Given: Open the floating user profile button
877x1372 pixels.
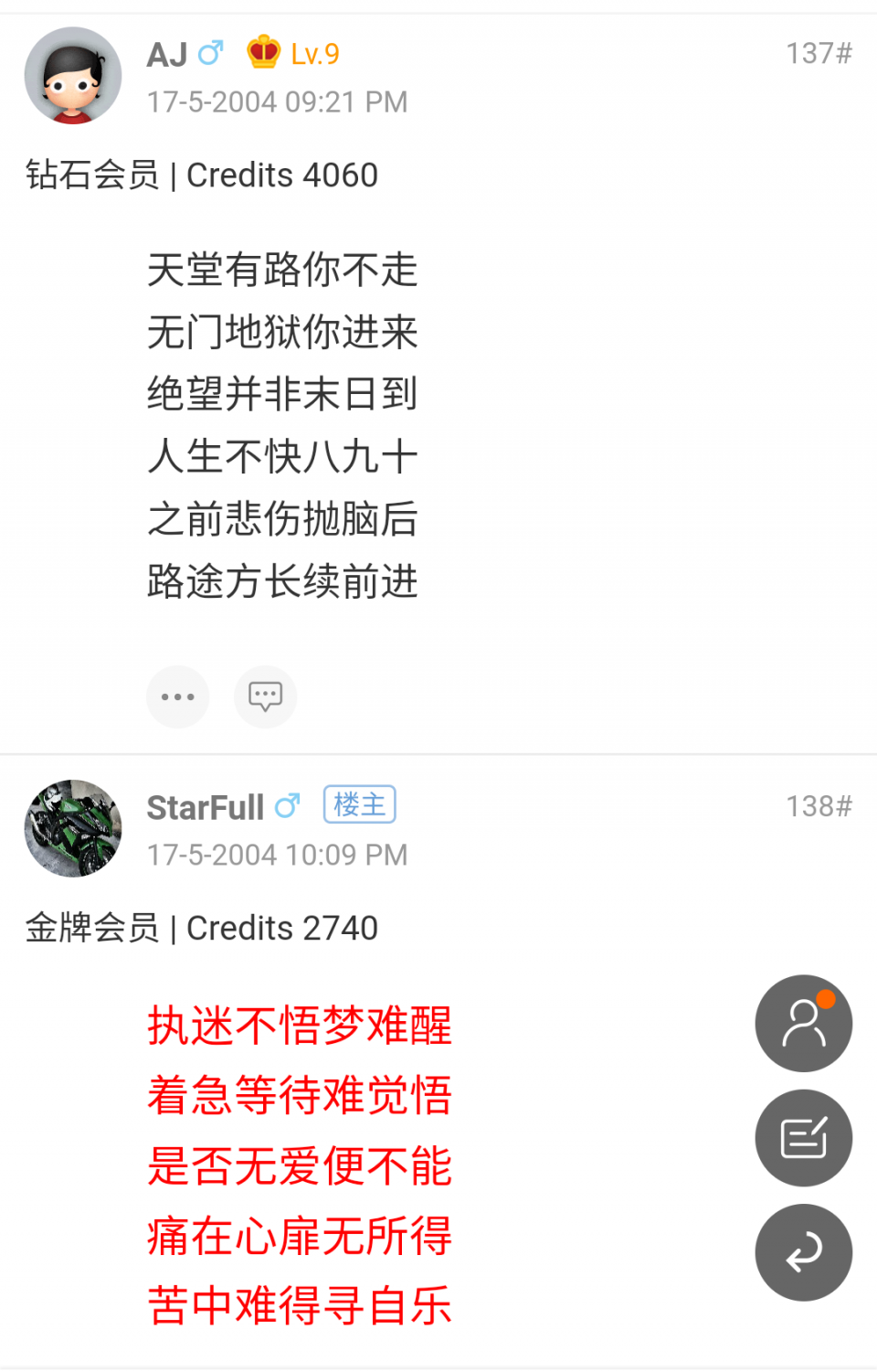Looking at the screenshot, I should coord(803,1023).
